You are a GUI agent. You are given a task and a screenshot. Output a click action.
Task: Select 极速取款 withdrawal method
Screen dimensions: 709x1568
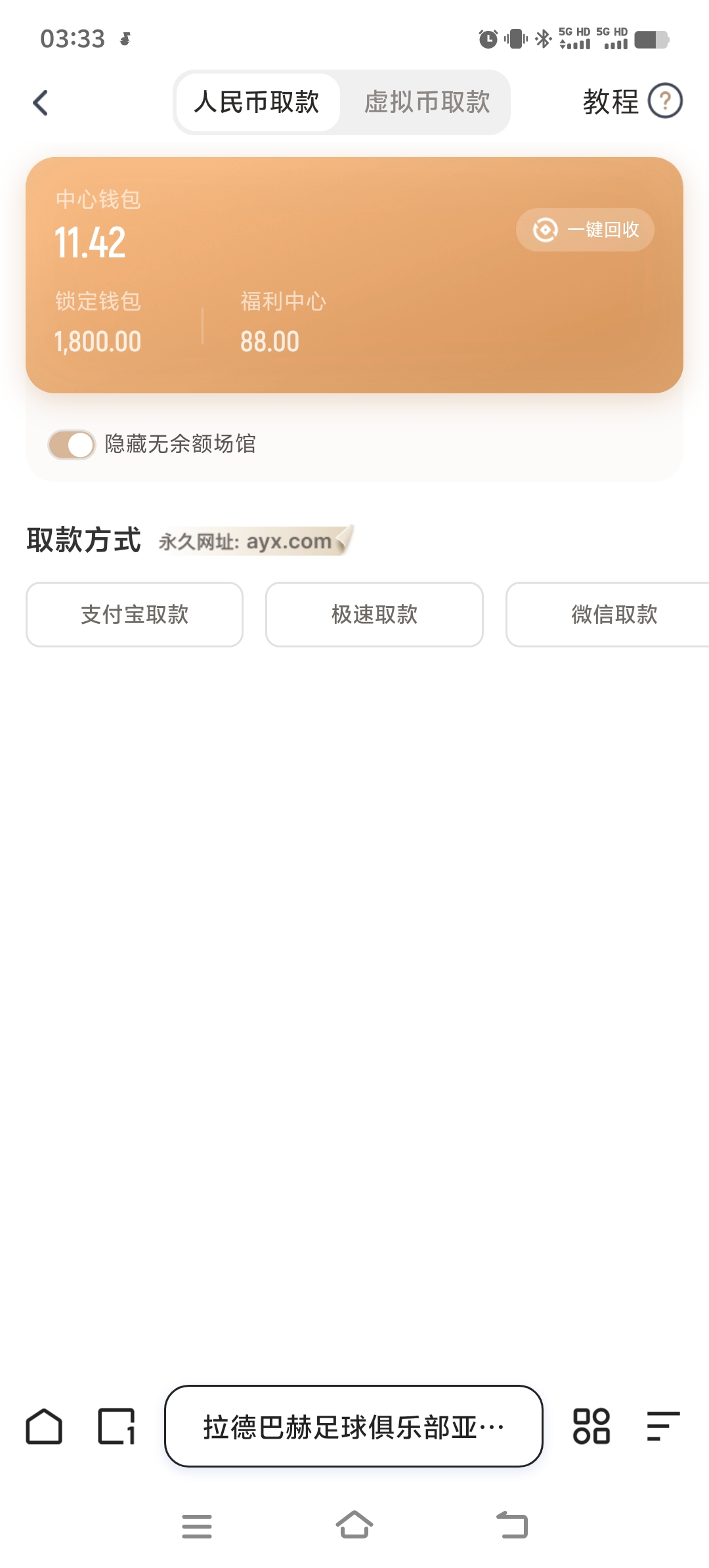pyautogui.click(x=374, y=614)
